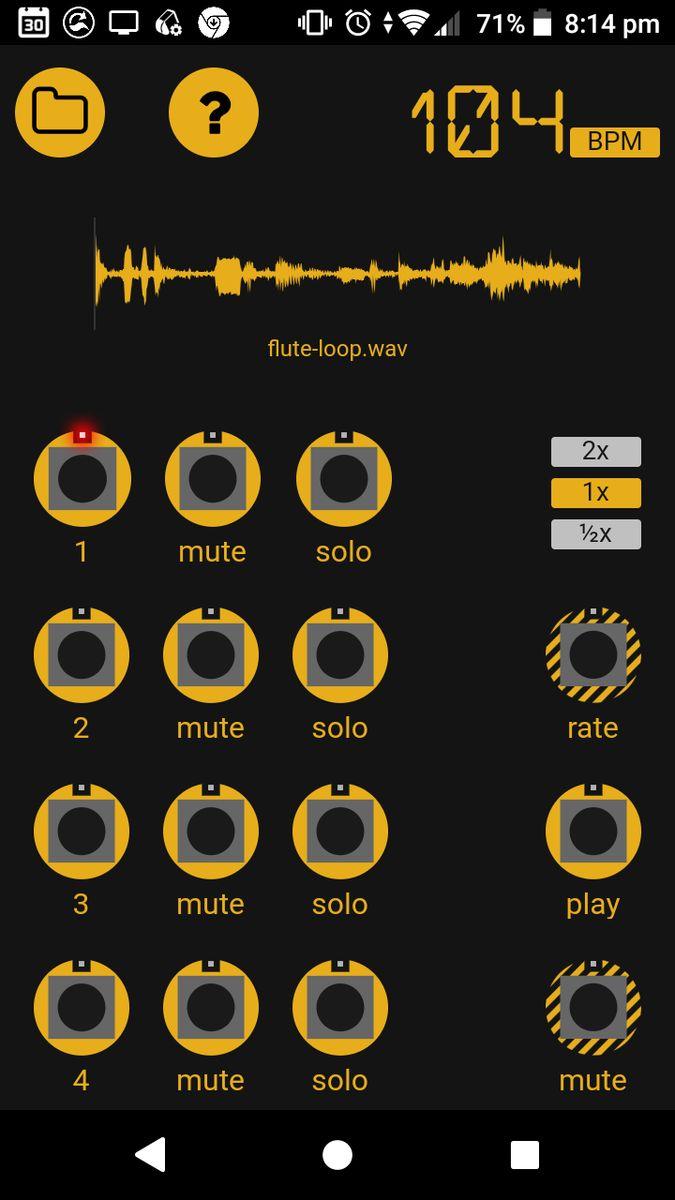Mute track 1
This screenshot has height=1200, width=675.
point(212,479)
